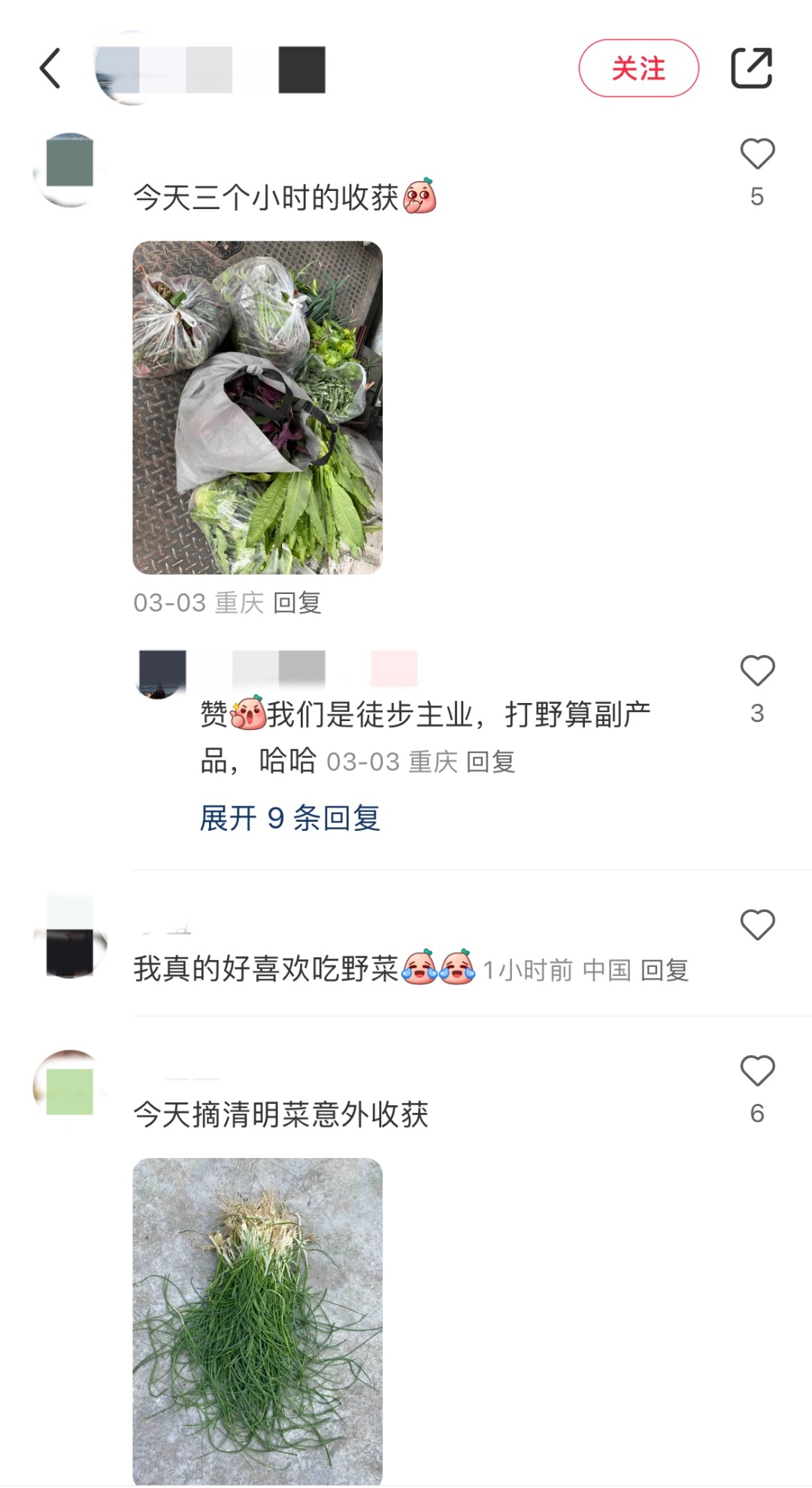Reply to 我真的好喜欢吃野菜 comment
The width and height of the screenshot is (812, 1488).
coord(664,970)
